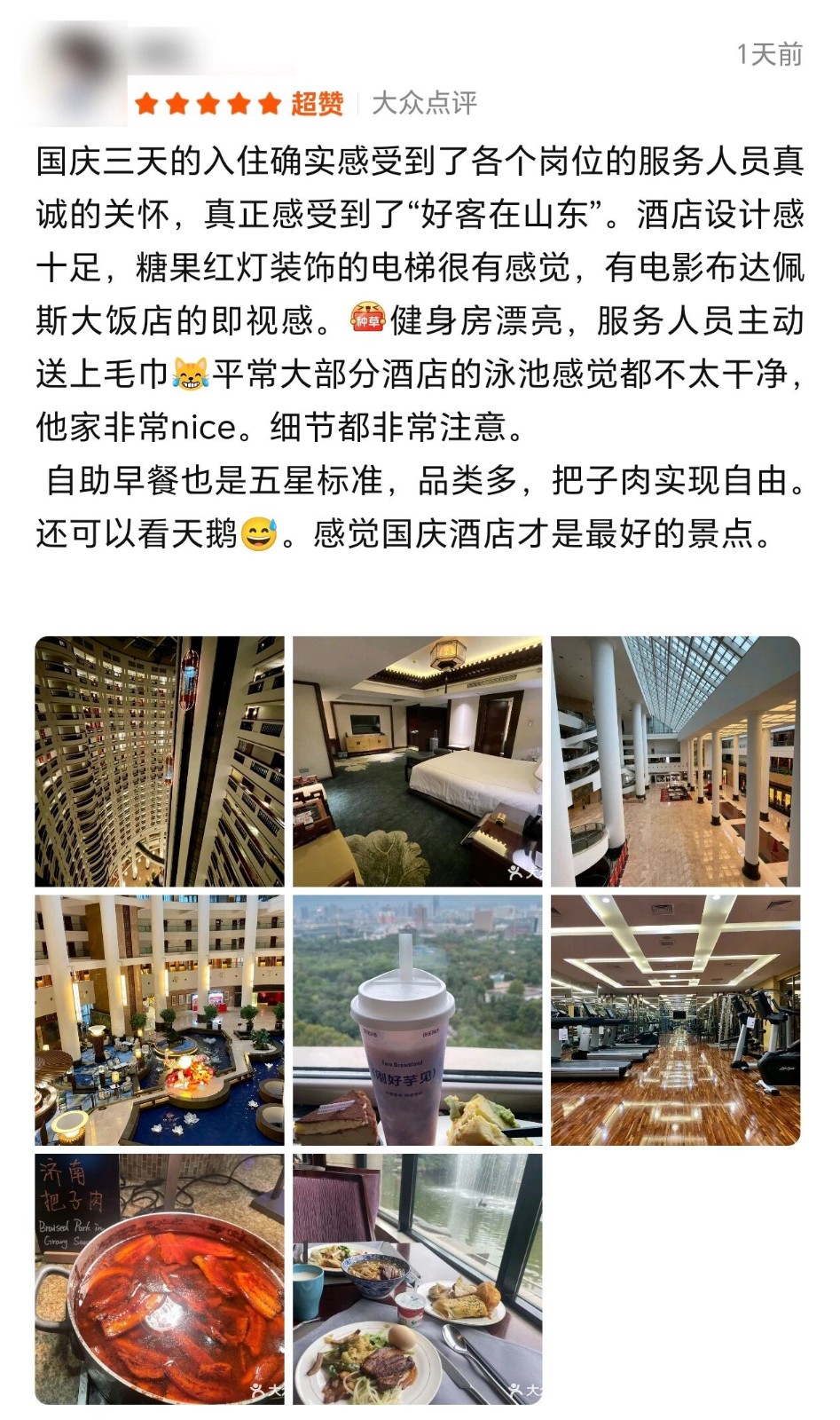The image size is (840, 1420).
Task: Open the atrium pond and lantern photo
Action: [x=160, y=1020]
